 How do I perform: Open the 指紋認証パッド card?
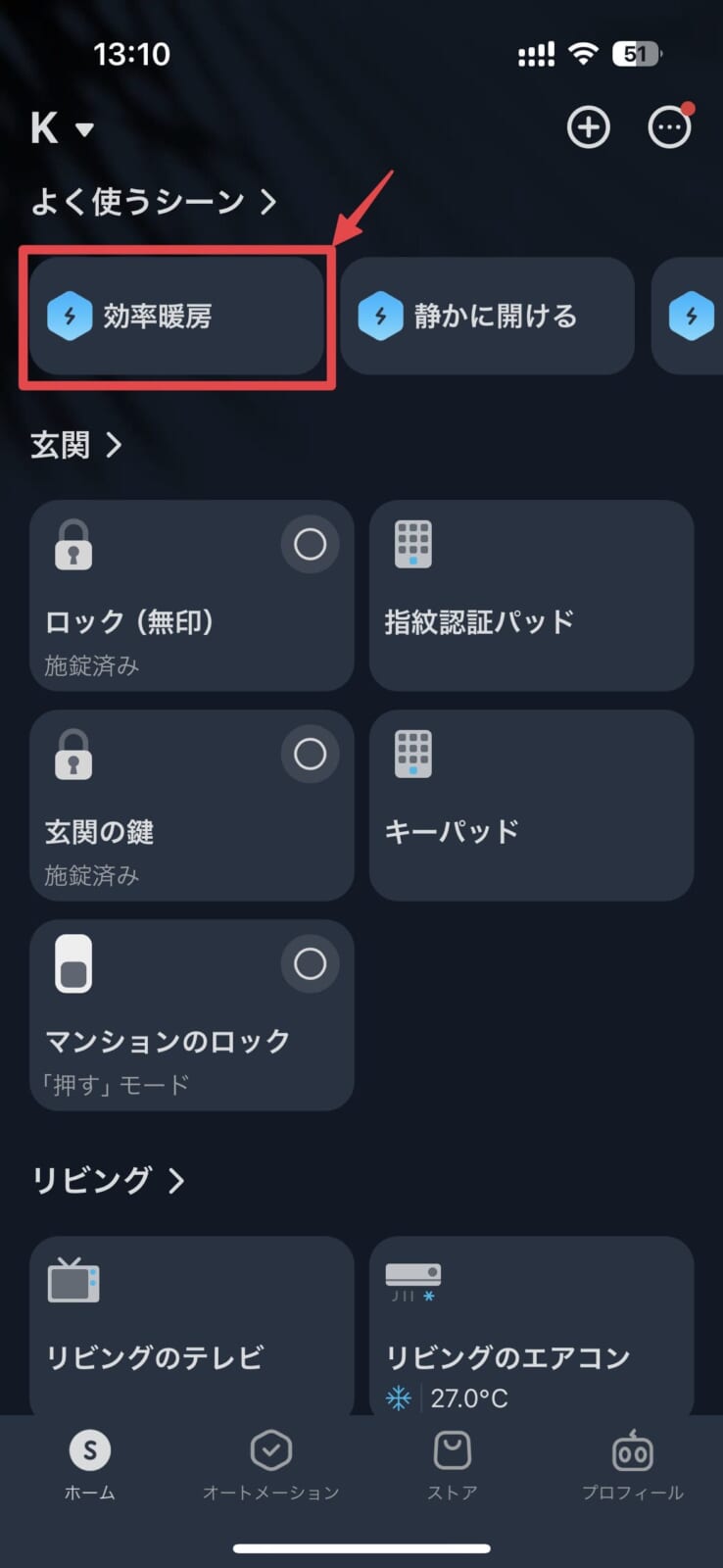tap(531, 596)
